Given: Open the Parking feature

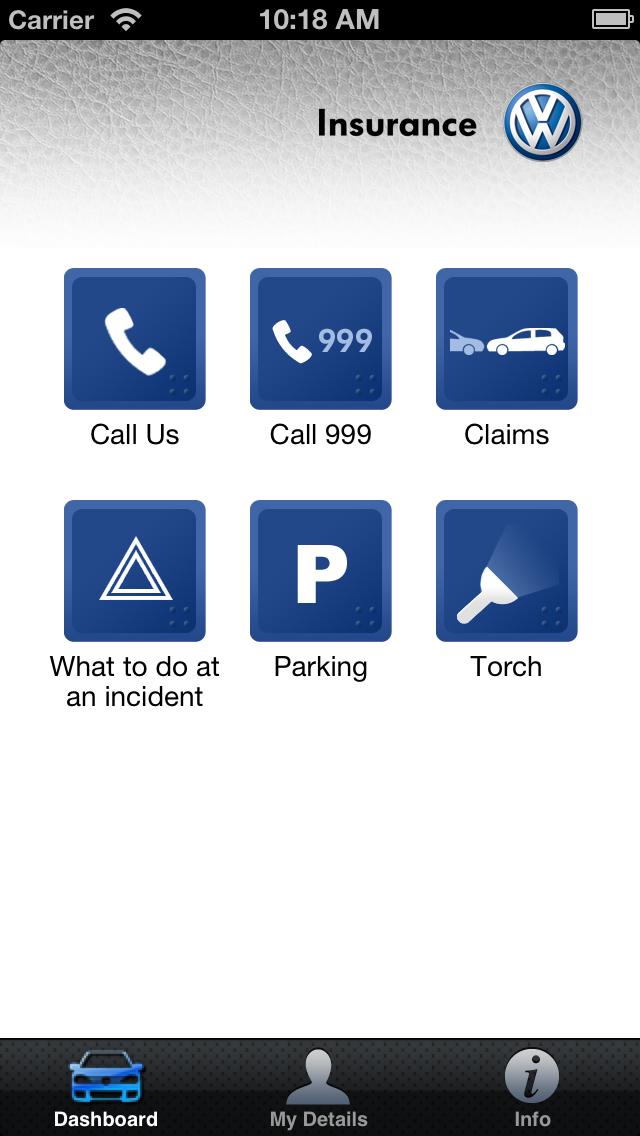Looking at the screenshot, I should point(321,571).
